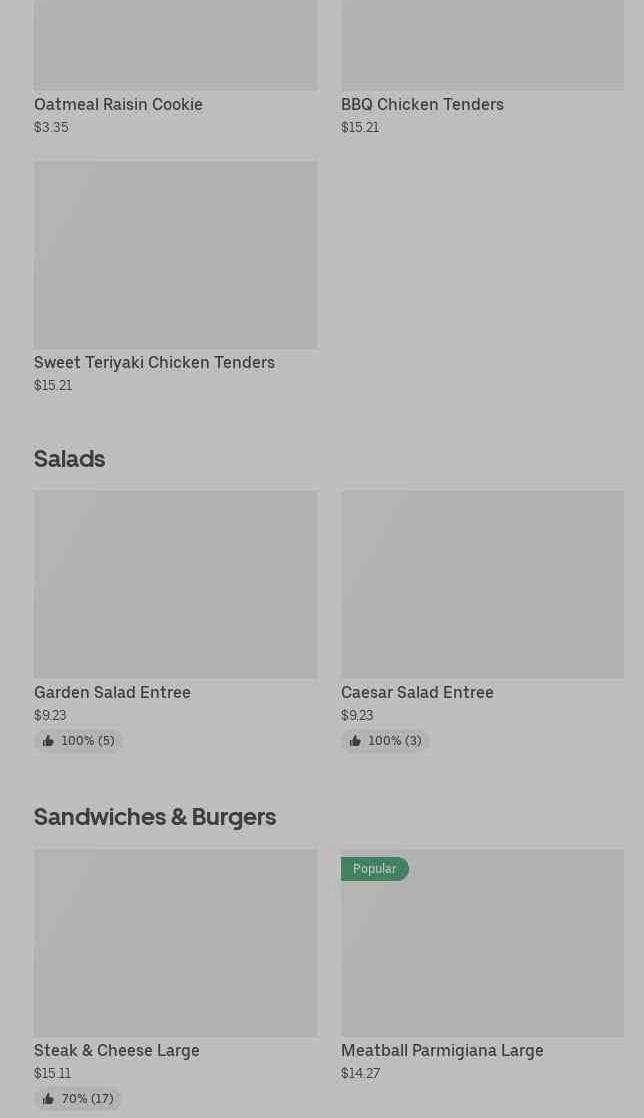This screenshot has width=644, height=1118.
Task: Open the Garden Salad Entree card
Action: pyautogui.click(x=175, y=621)
